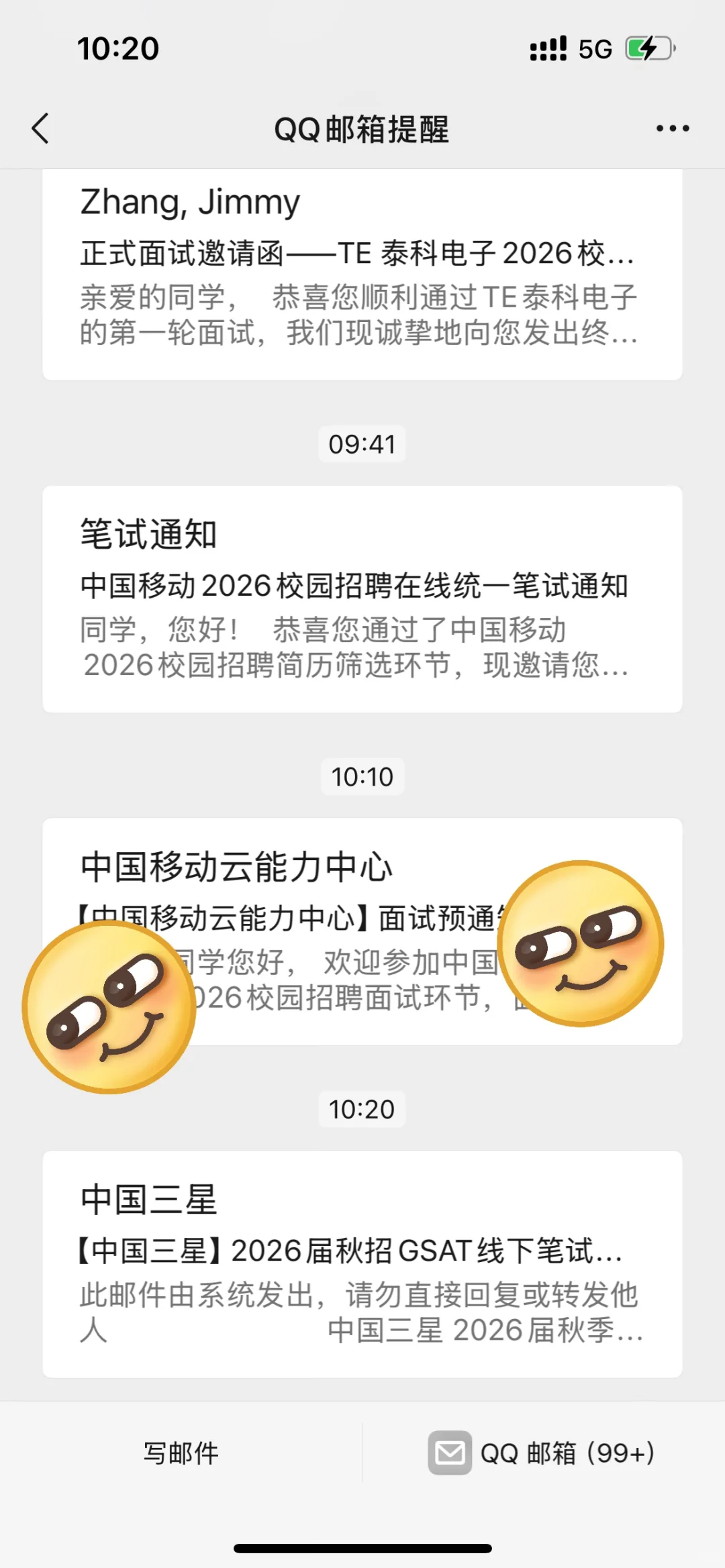Viewport: 725px width, 1568px height.
Task: Tap 写邮件 to compose a mail
Action: coord(181,1453)
